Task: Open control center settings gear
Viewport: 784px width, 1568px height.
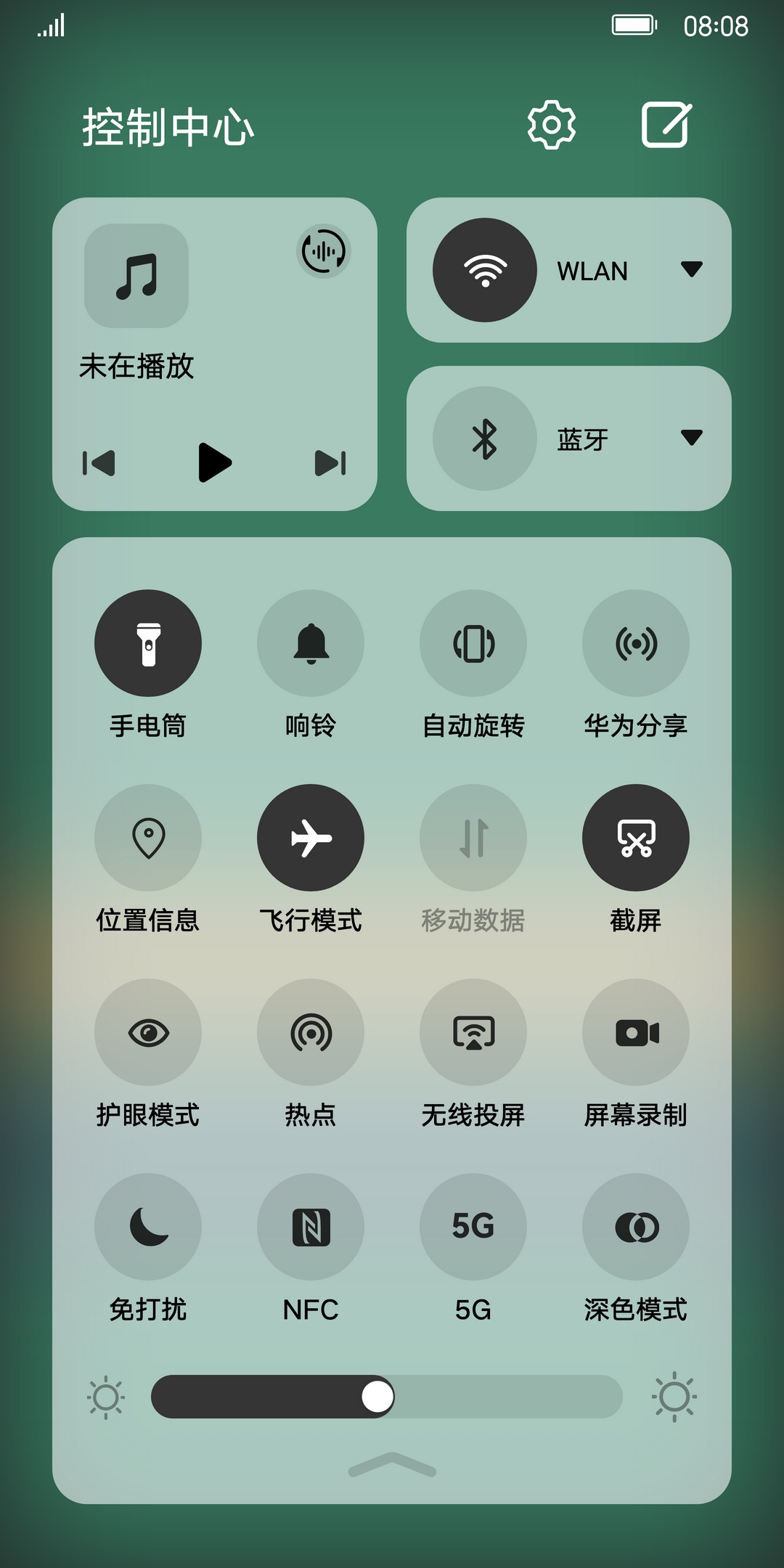Action: (552, 125)
